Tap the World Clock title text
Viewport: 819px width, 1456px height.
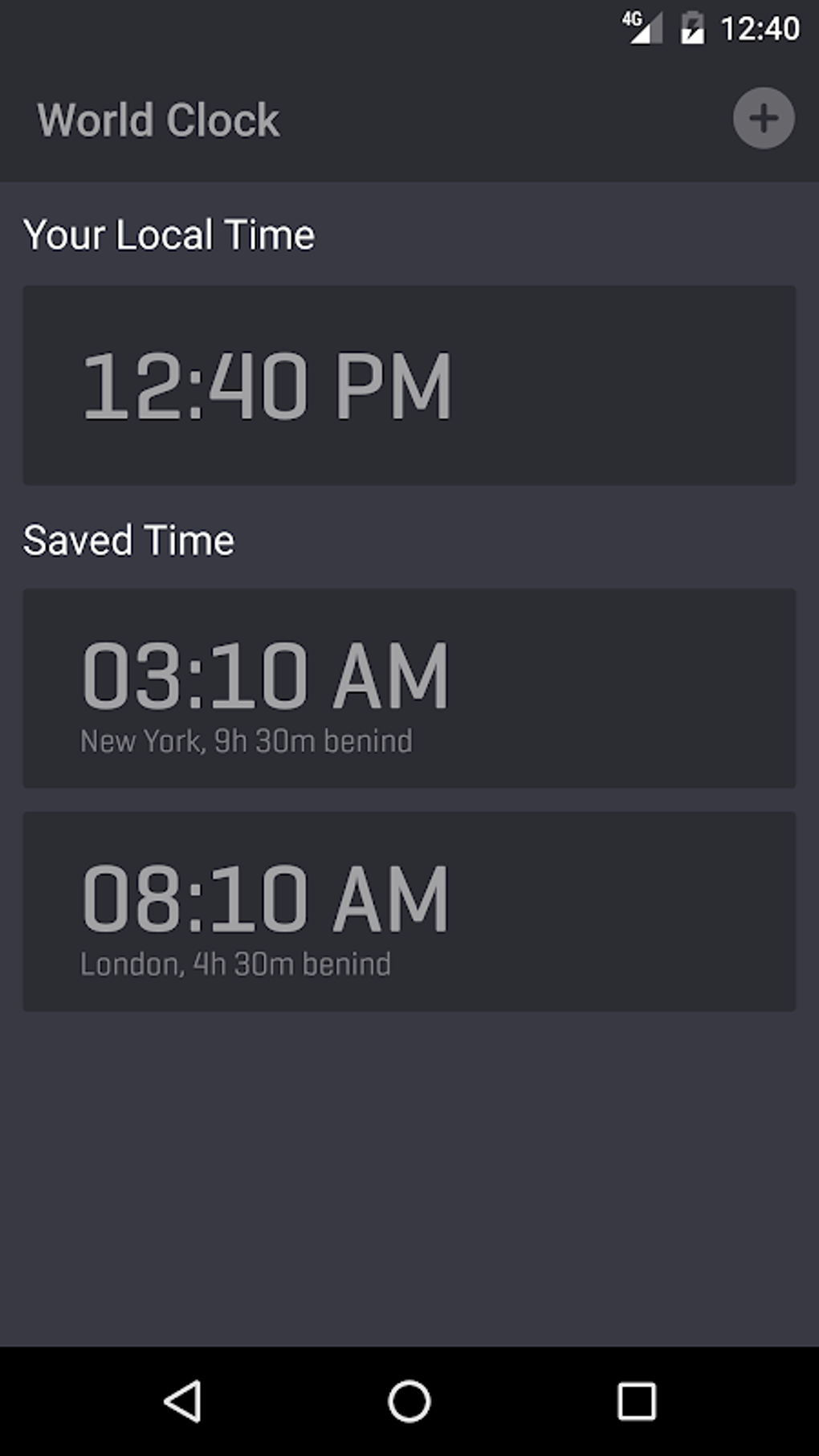point(158,119)
